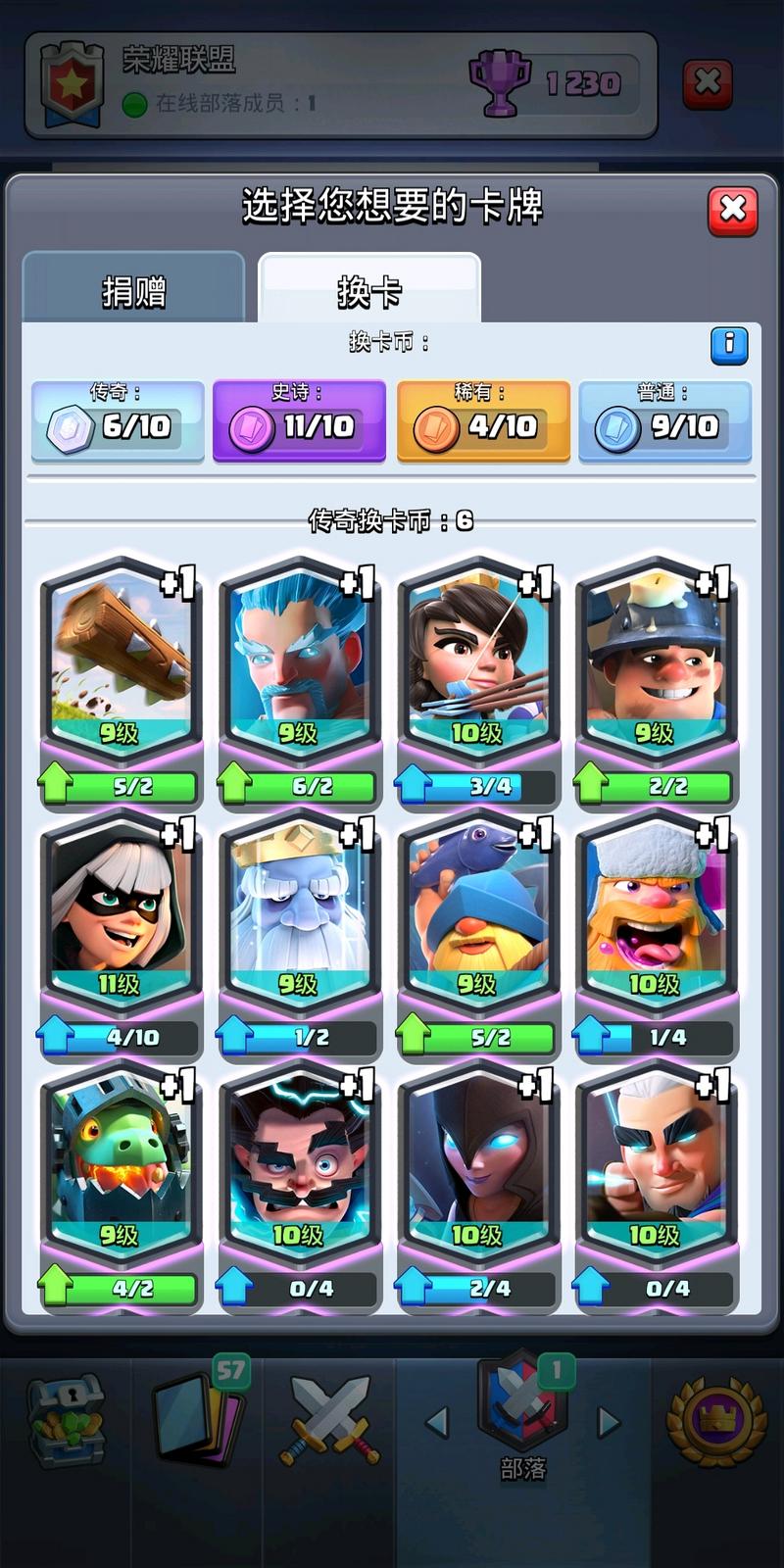Select the 普通 trade token 9/10
The height and width of the screenshot is (1568, 784).
click(664, 421)
